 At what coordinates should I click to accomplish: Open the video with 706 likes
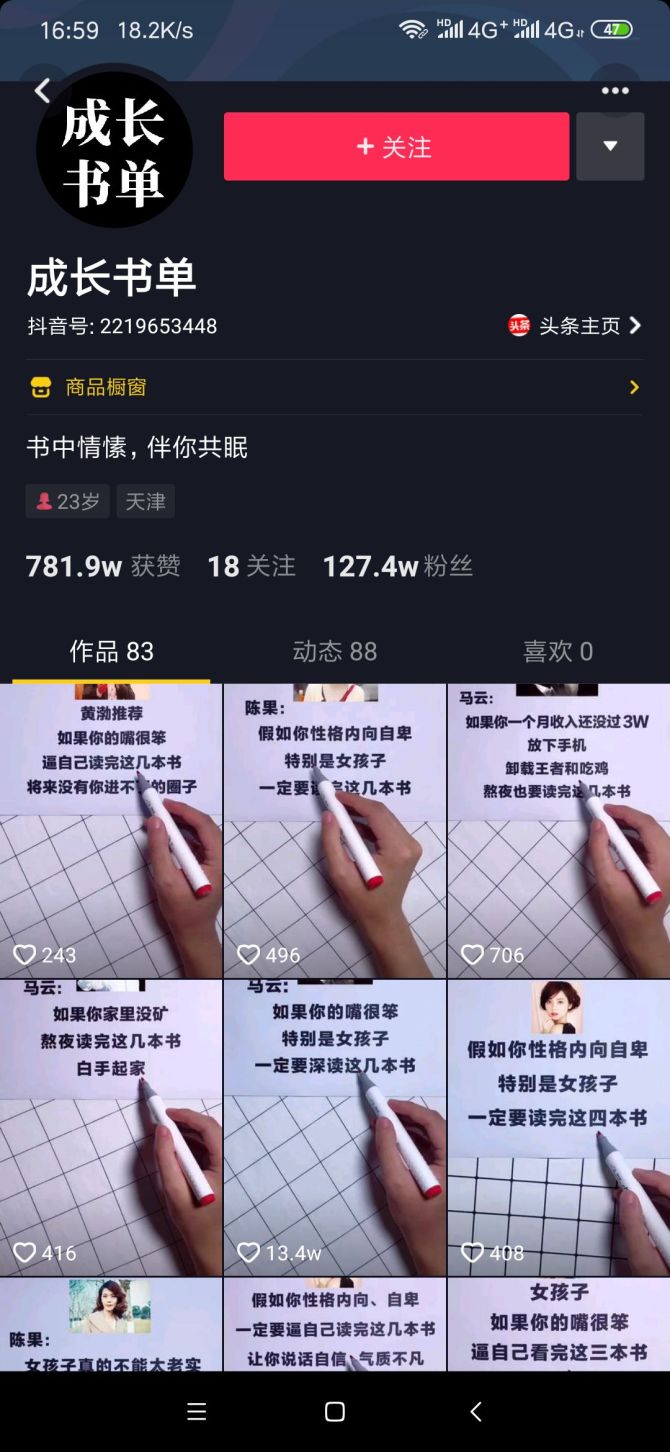pyautogui.click(x=558, y=830)
